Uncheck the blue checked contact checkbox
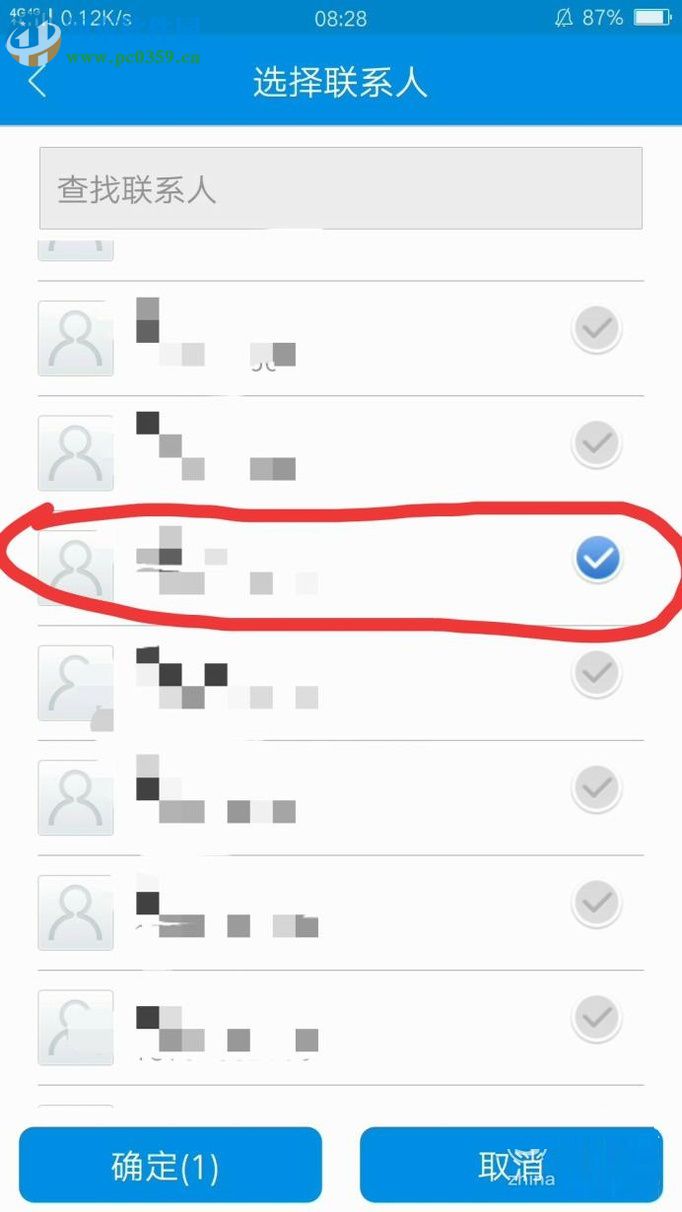Image resolution: width=682 pixels, height=1212 pixels. tap(597, 559)
